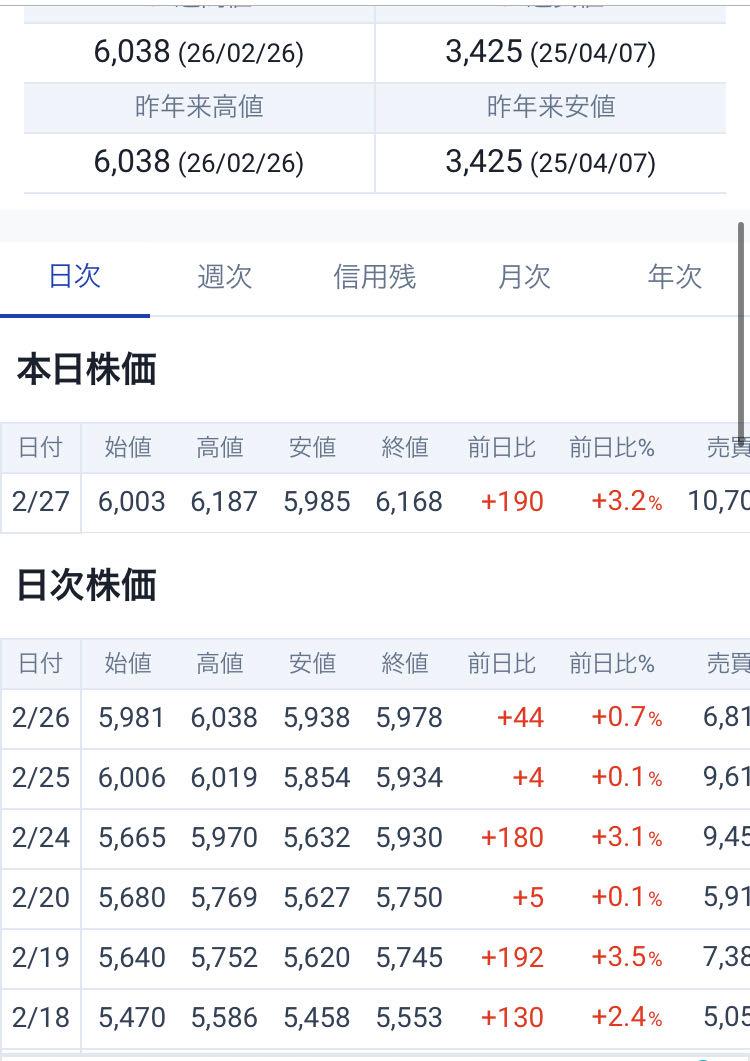Screen dimensions: 750x1061
Task: Open the 信用残 tab
Action: (x=374, y=277)
